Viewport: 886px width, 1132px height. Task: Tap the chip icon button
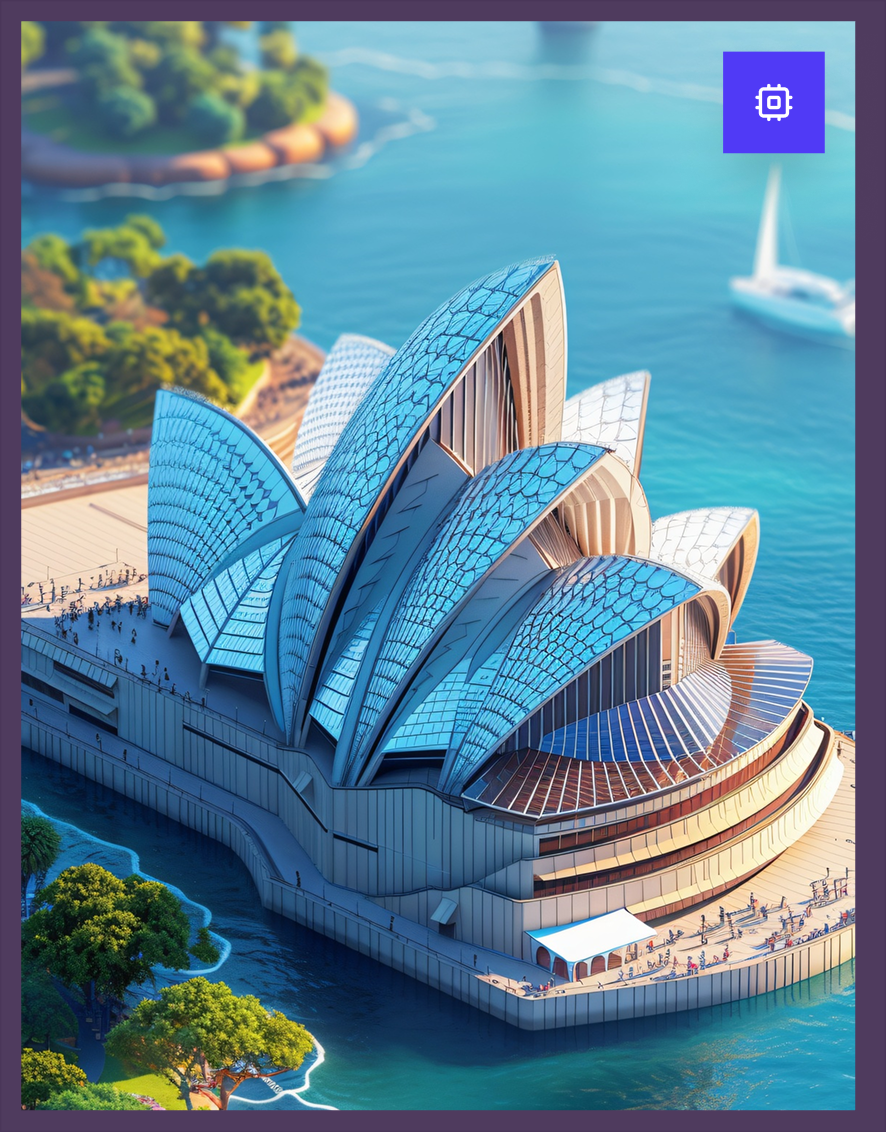(x=773, y=102)
